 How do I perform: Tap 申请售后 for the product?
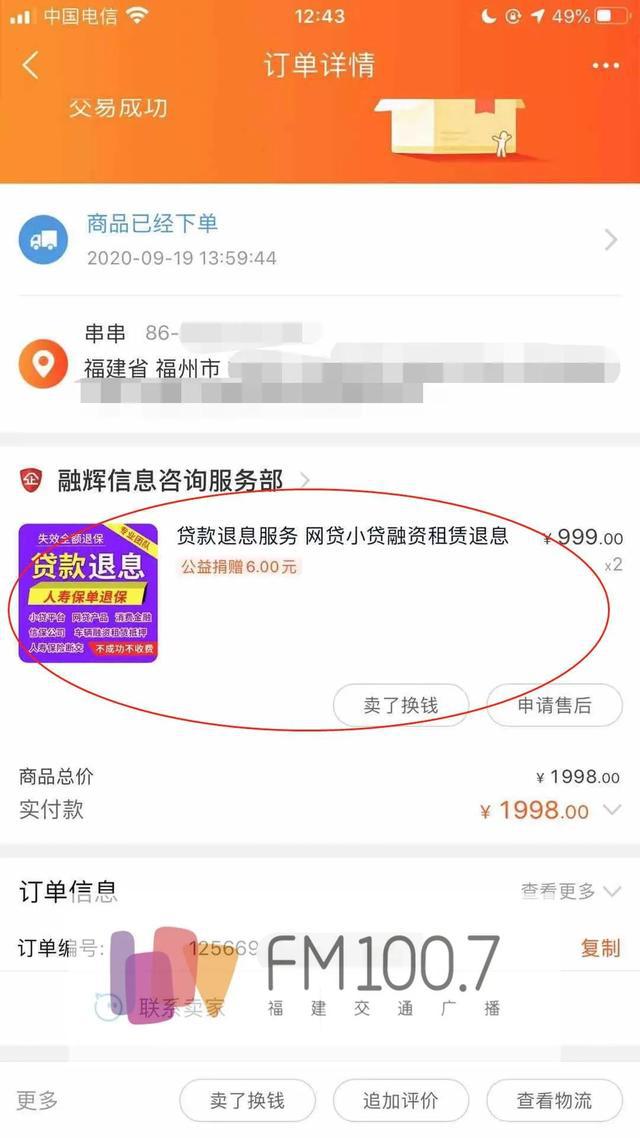(554, 705)
